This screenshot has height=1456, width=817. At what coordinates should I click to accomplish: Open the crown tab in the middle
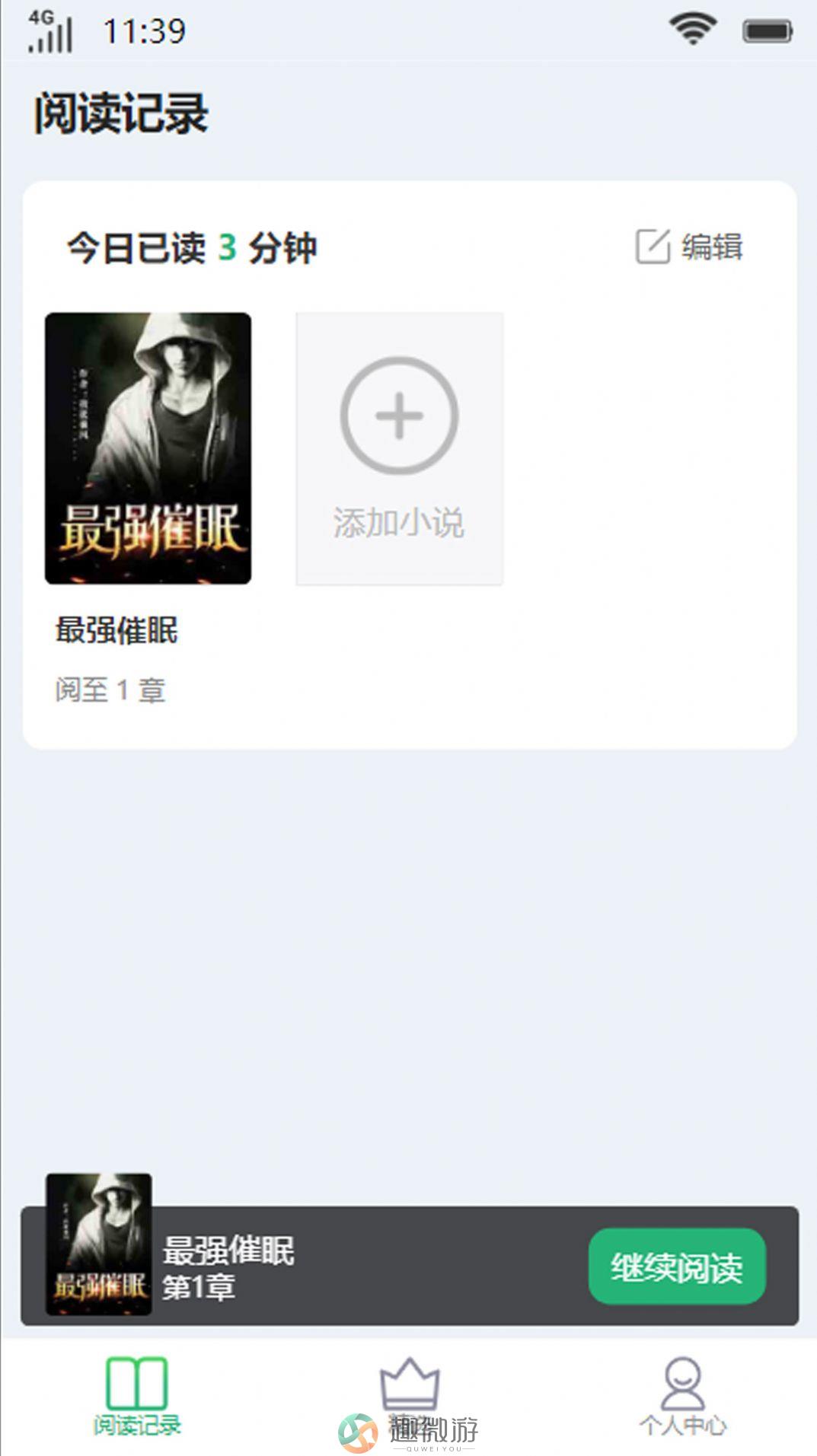click(x=410, y=1397)
